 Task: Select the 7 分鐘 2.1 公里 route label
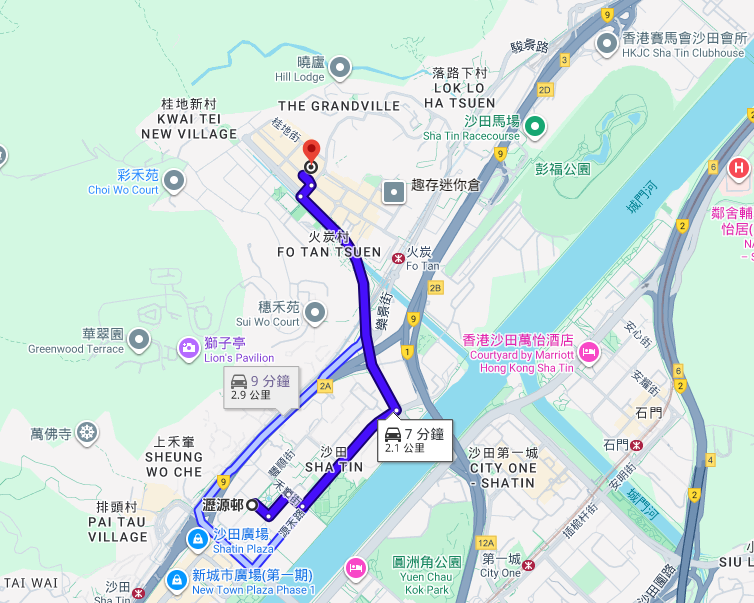coord(413,440)
